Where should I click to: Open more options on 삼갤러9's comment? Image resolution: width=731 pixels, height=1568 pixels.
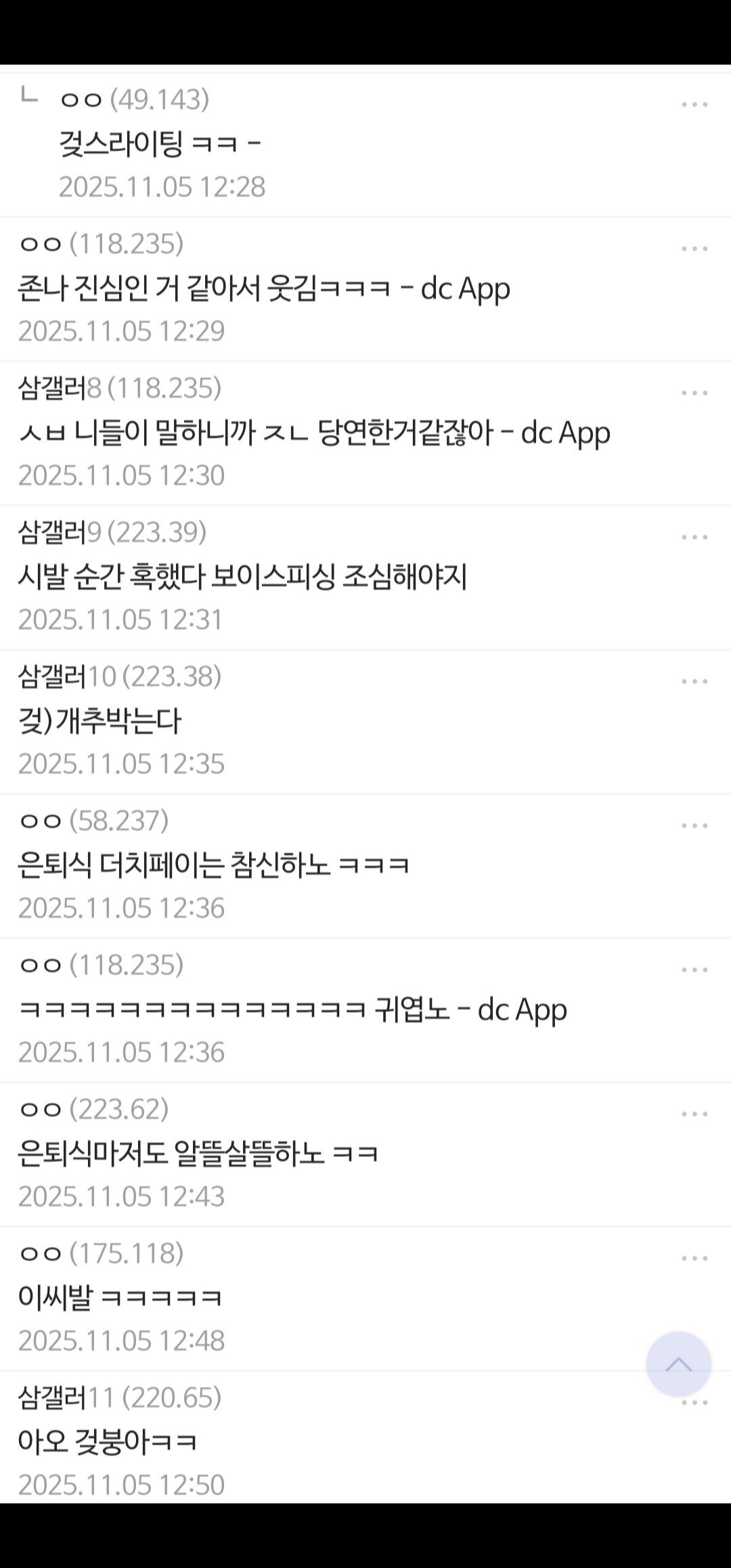694,538
